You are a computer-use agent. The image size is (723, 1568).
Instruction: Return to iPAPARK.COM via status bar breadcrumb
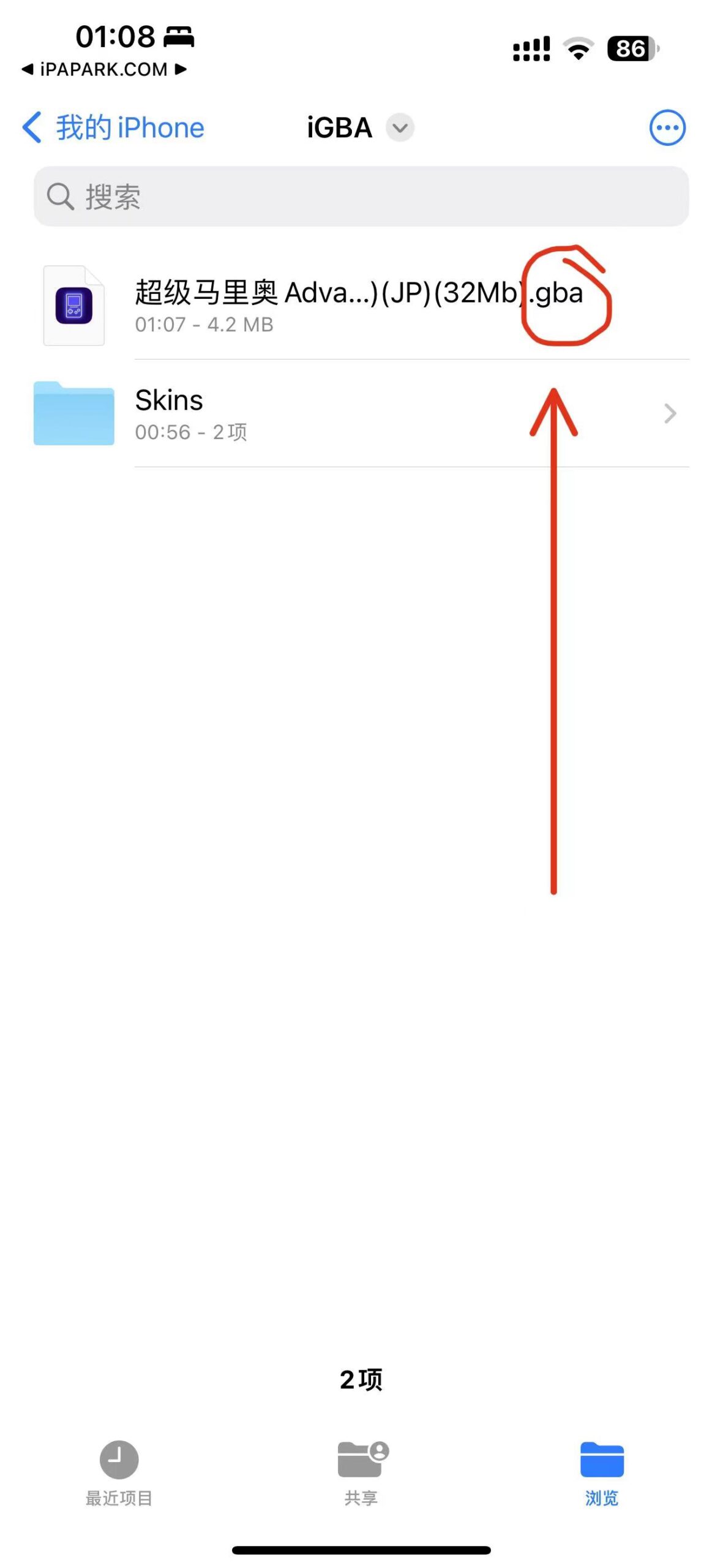103,69
